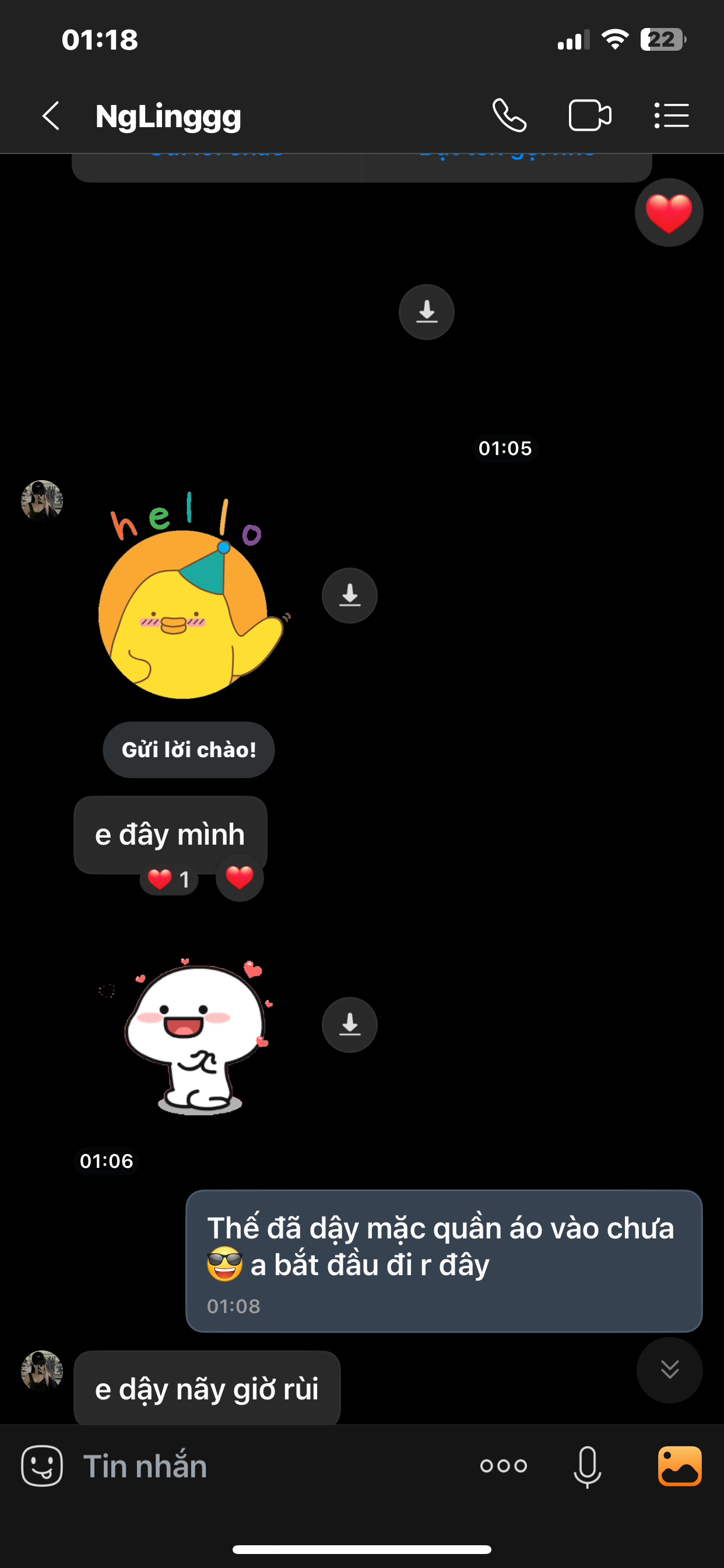The height and width of the screenshot is (1568, 724).
Task: Tap the Gửi lời chào! button
Action: pyautogui.click(x=189, y=750)
